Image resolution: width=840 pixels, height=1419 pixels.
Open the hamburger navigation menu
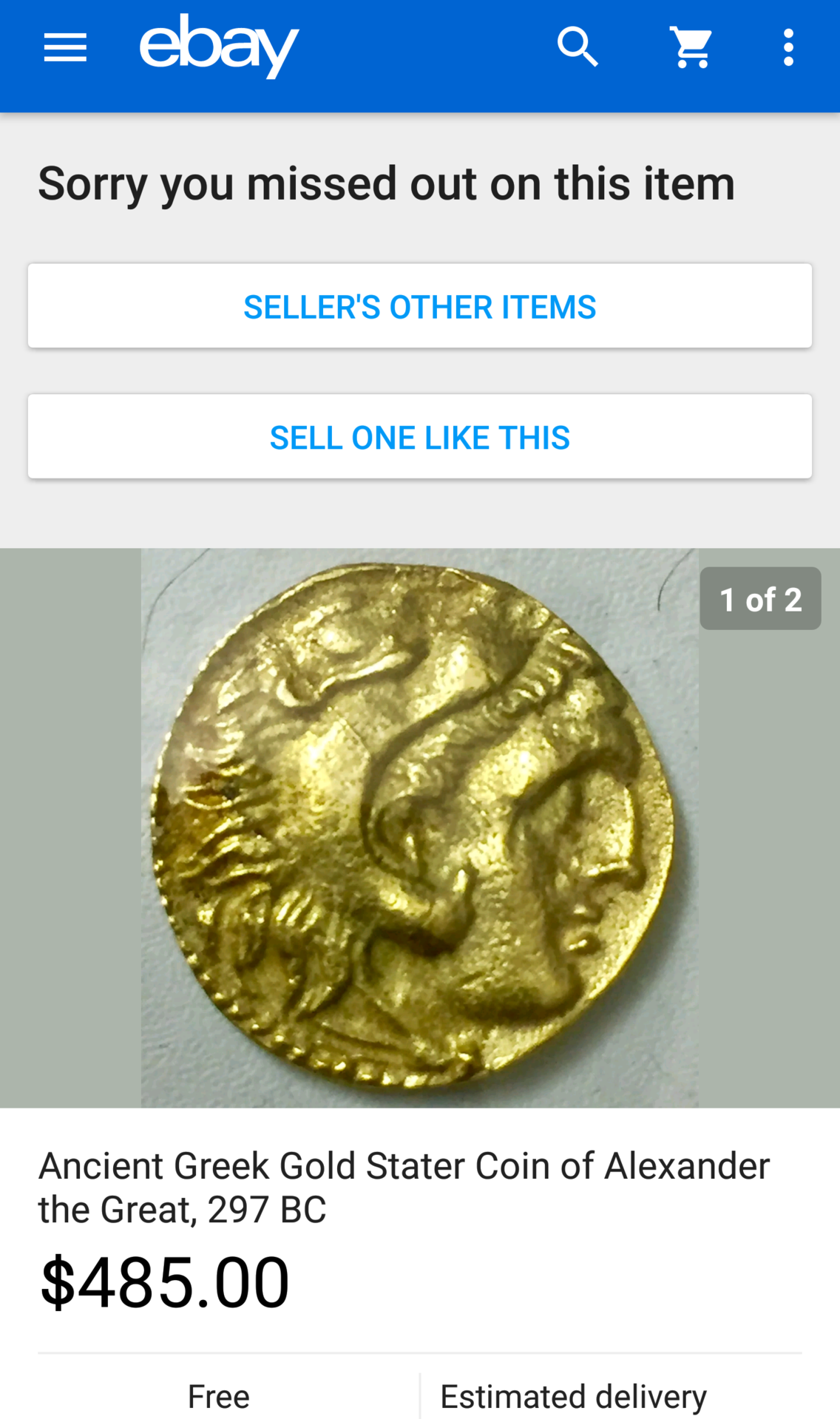(65, 47)
